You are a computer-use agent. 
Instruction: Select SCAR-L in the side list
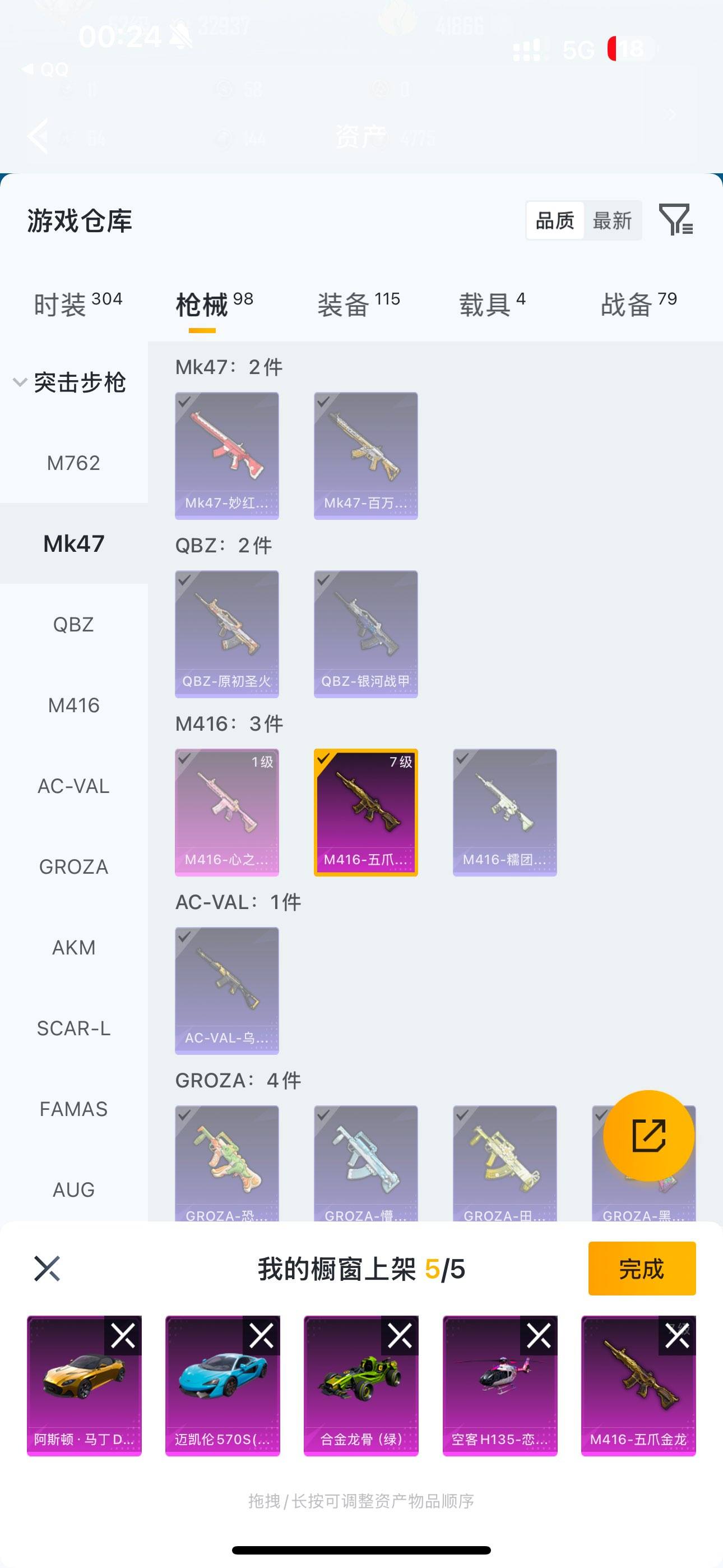(x=73, y=1029)
